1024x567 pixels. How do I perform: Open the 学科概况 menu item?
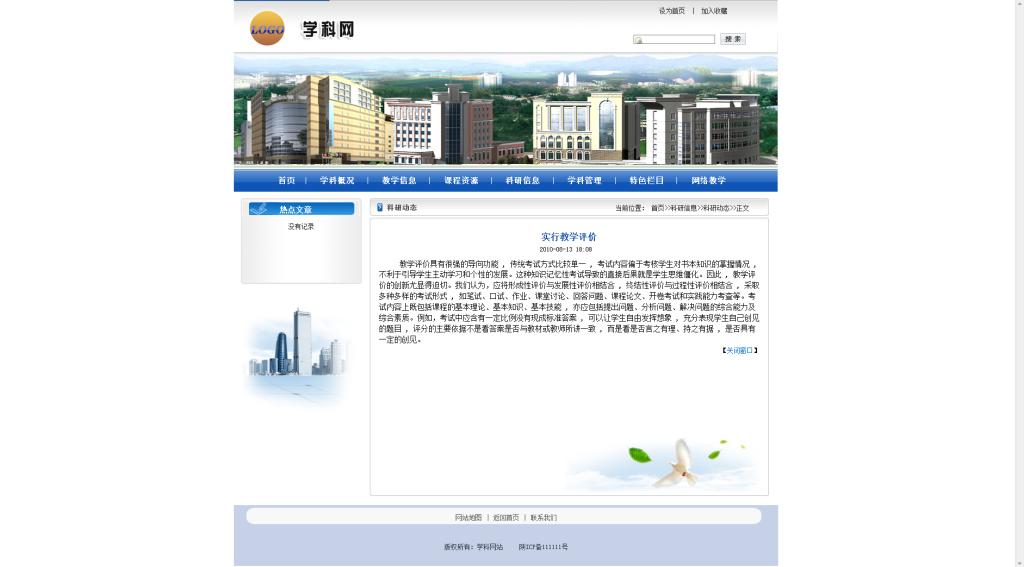click(337, 181)
